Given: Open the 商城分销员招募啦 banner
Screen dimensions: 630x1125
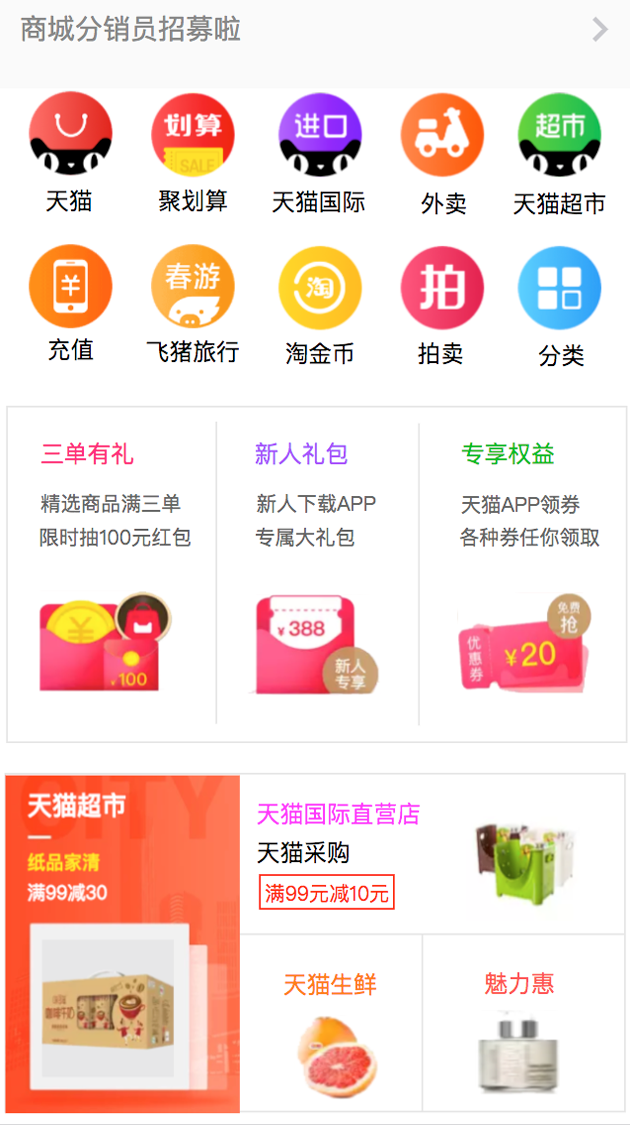Looking at the screenshot, I should [314, 30].
